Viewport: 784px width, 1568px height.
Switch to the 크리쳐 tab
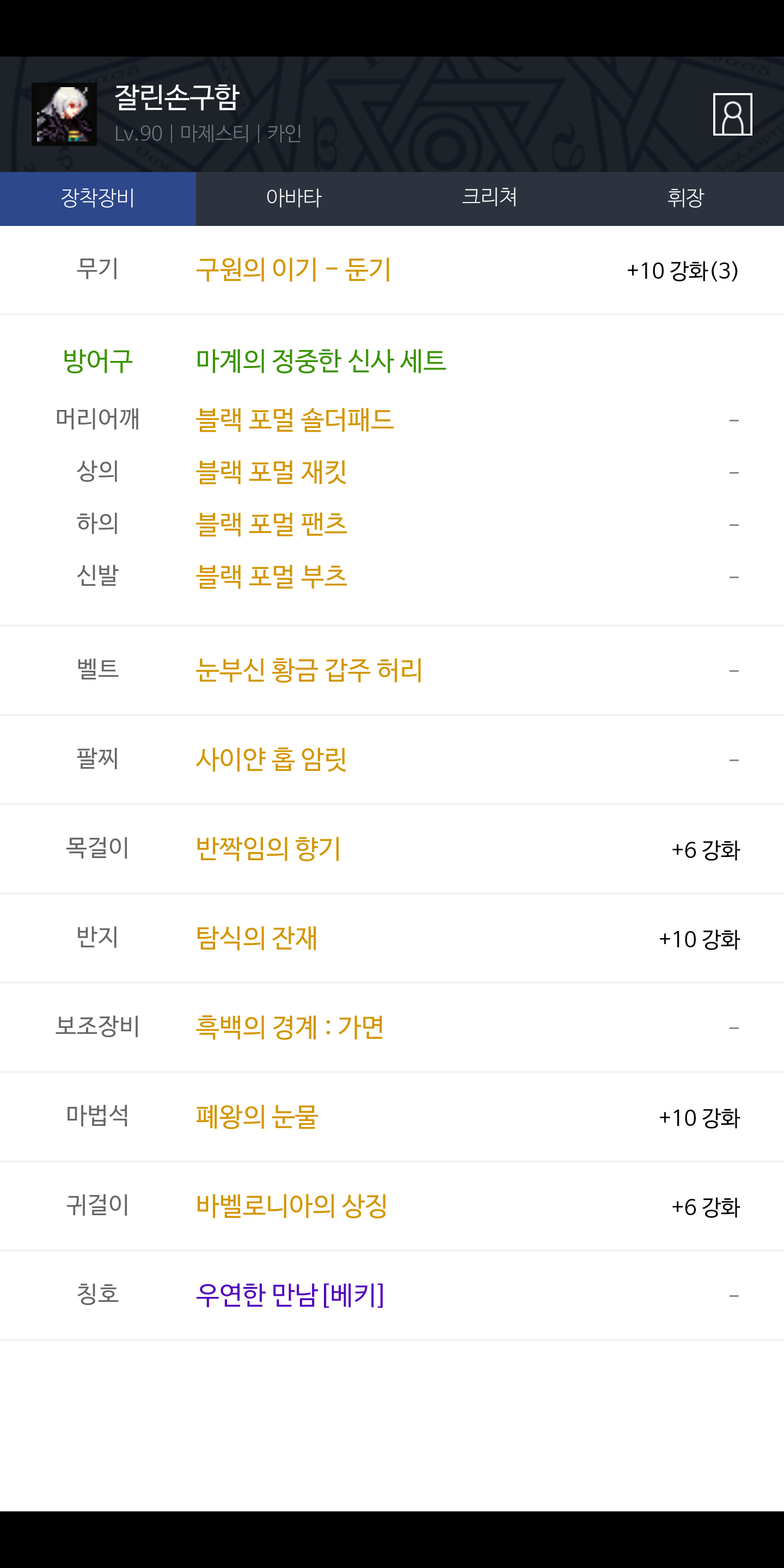tap(489, 198)
